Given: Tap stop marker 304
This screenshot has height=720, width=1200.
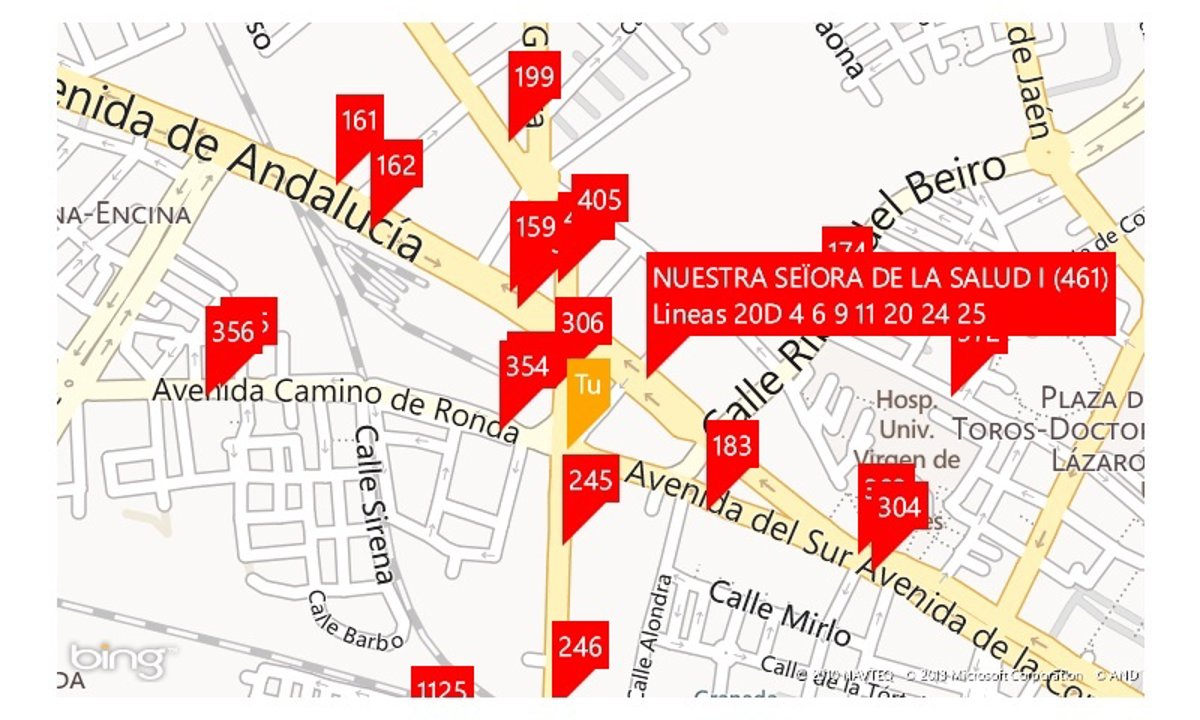Looking at the screenshot, I should click(x=898, y=508).
